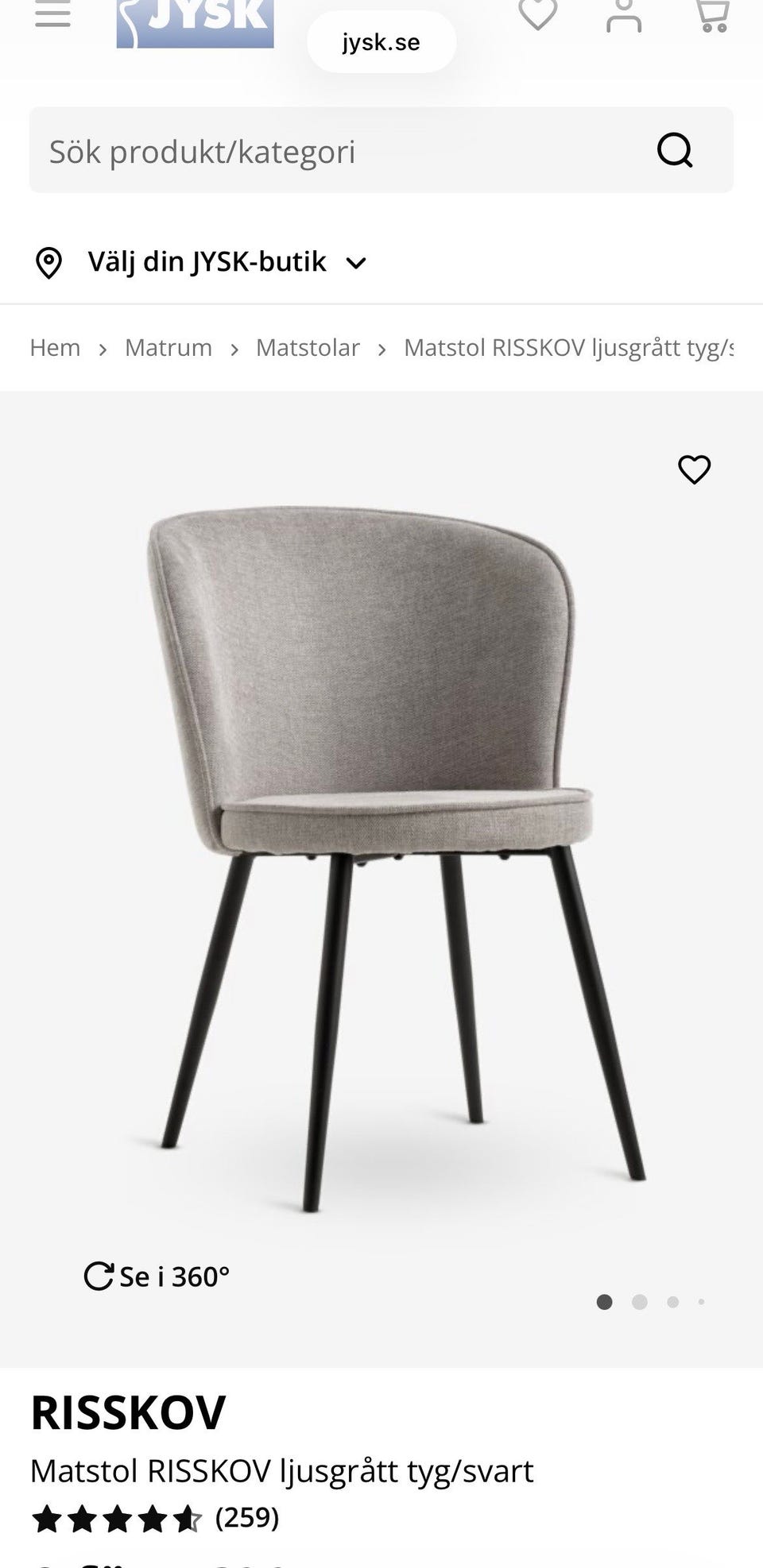Tap the Sök produkt/kategori search field
The image size is (763, 1568).
click(381, 150)
